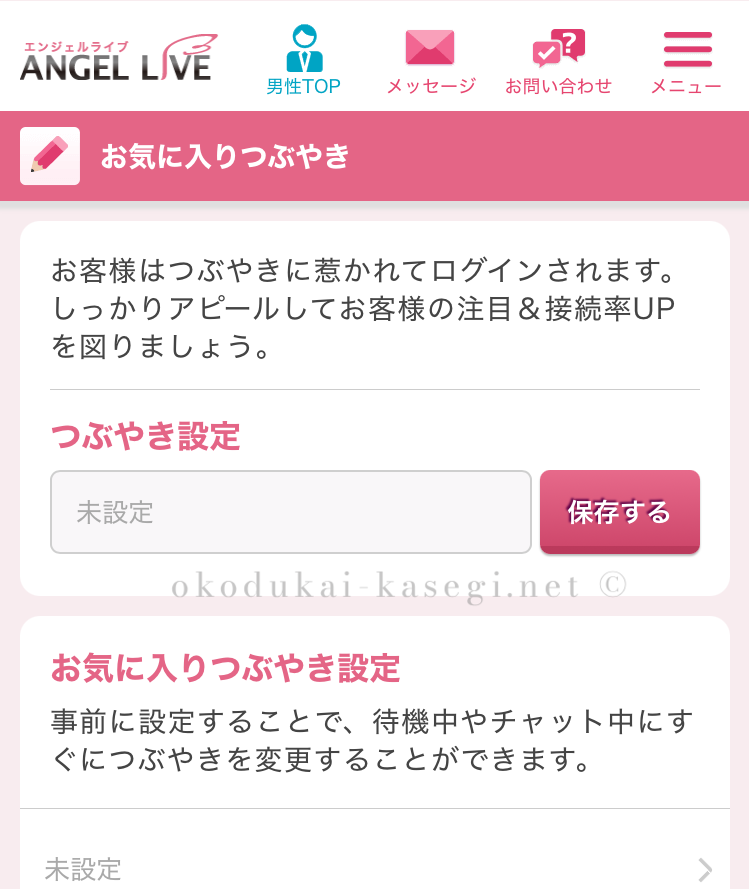This screenshot has height=889, width=749.
Task: Open the 未設定 favorite tweet row
Action: point(374,868)
